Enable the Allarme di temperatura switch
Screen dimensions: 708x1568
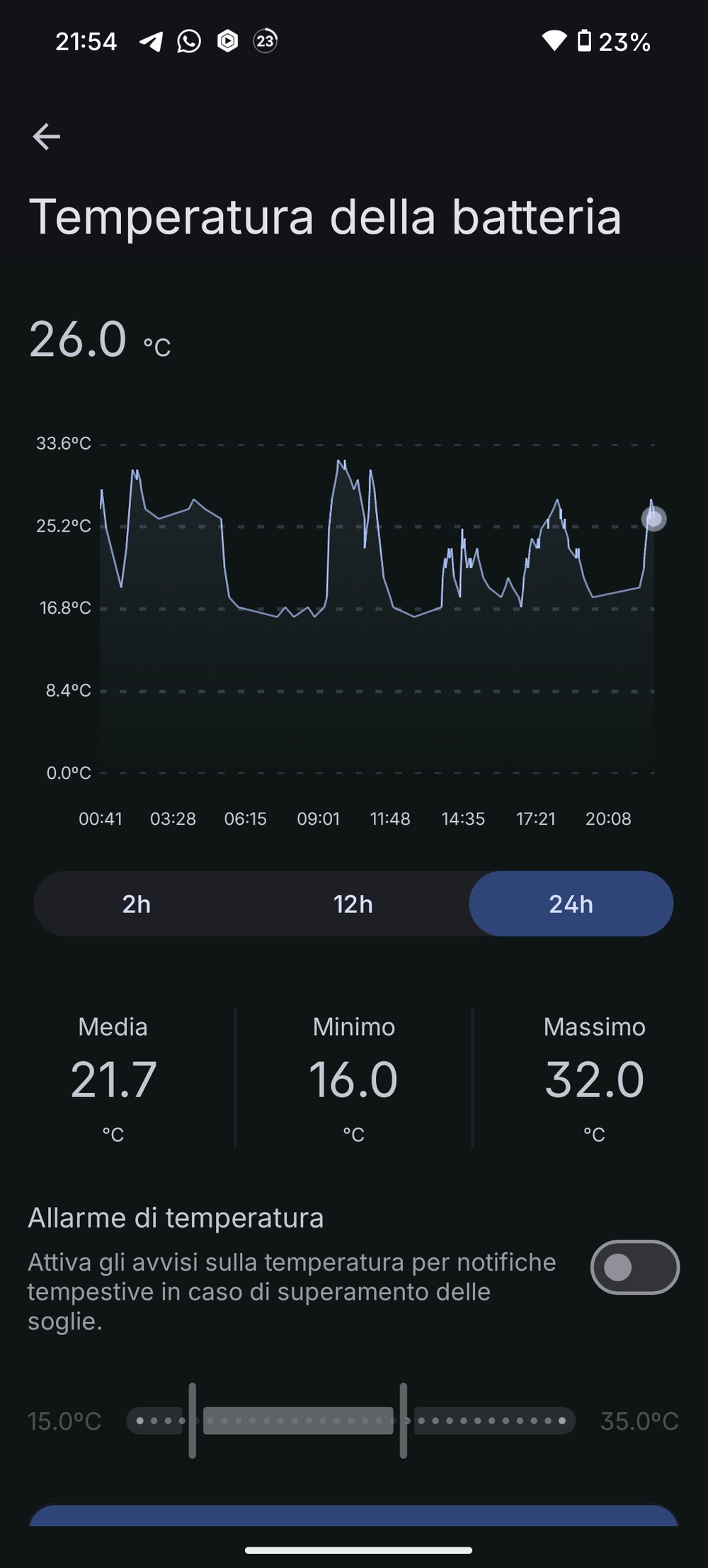coord(634,1267)
